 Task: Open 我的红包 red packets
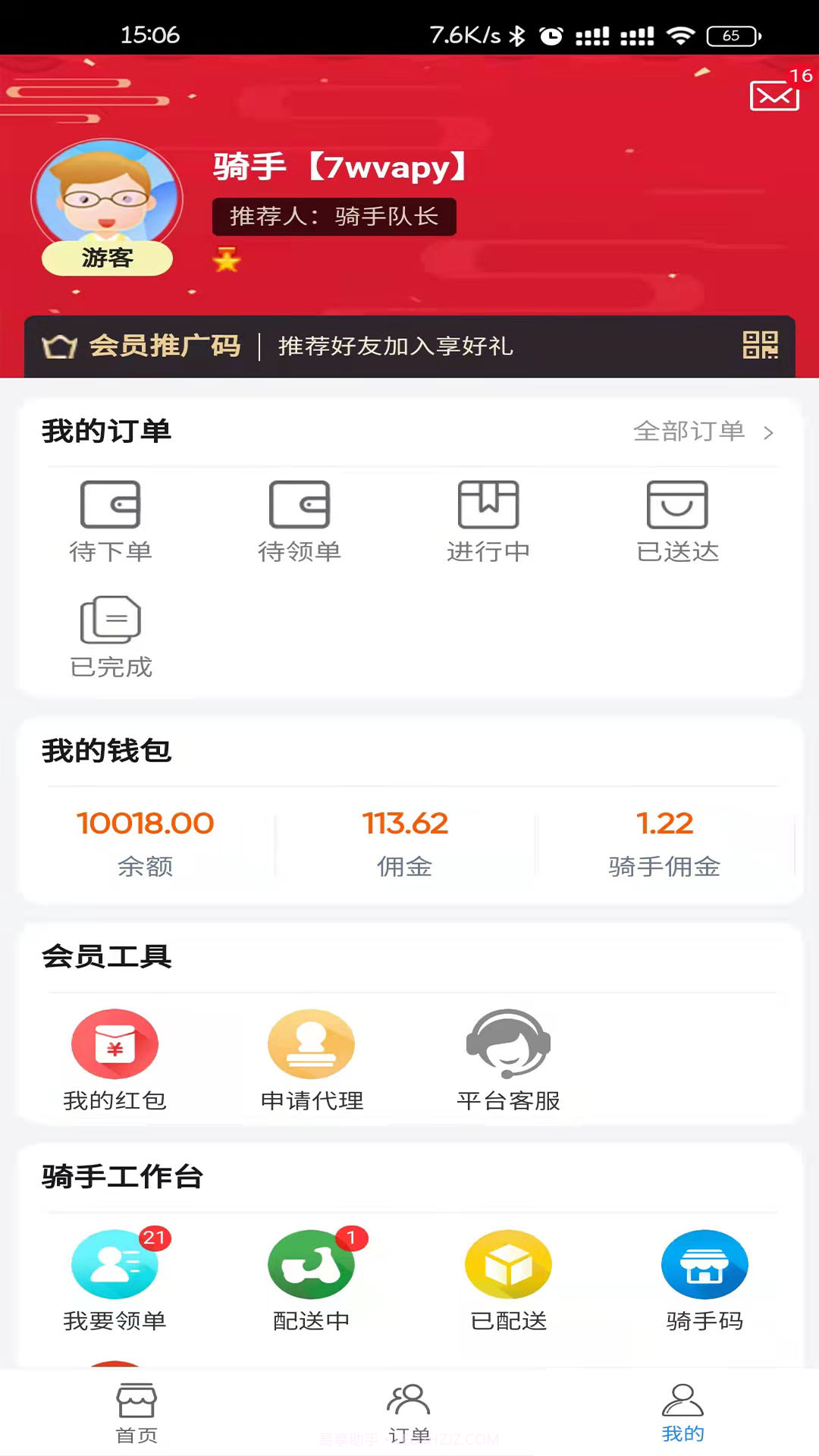point(115,1059)
